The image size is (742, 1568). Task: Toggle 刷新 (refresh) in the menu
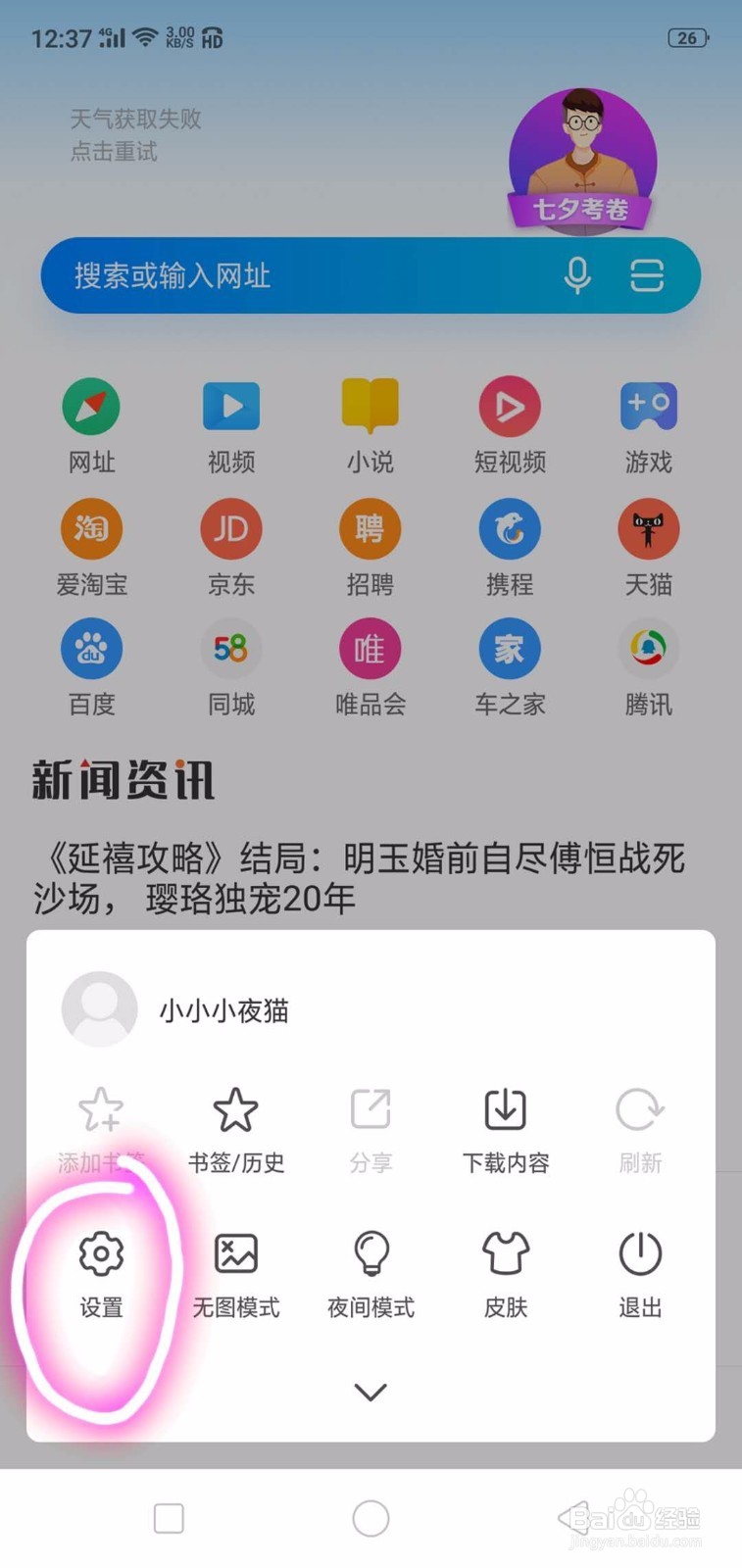[x=639, y=1127]
